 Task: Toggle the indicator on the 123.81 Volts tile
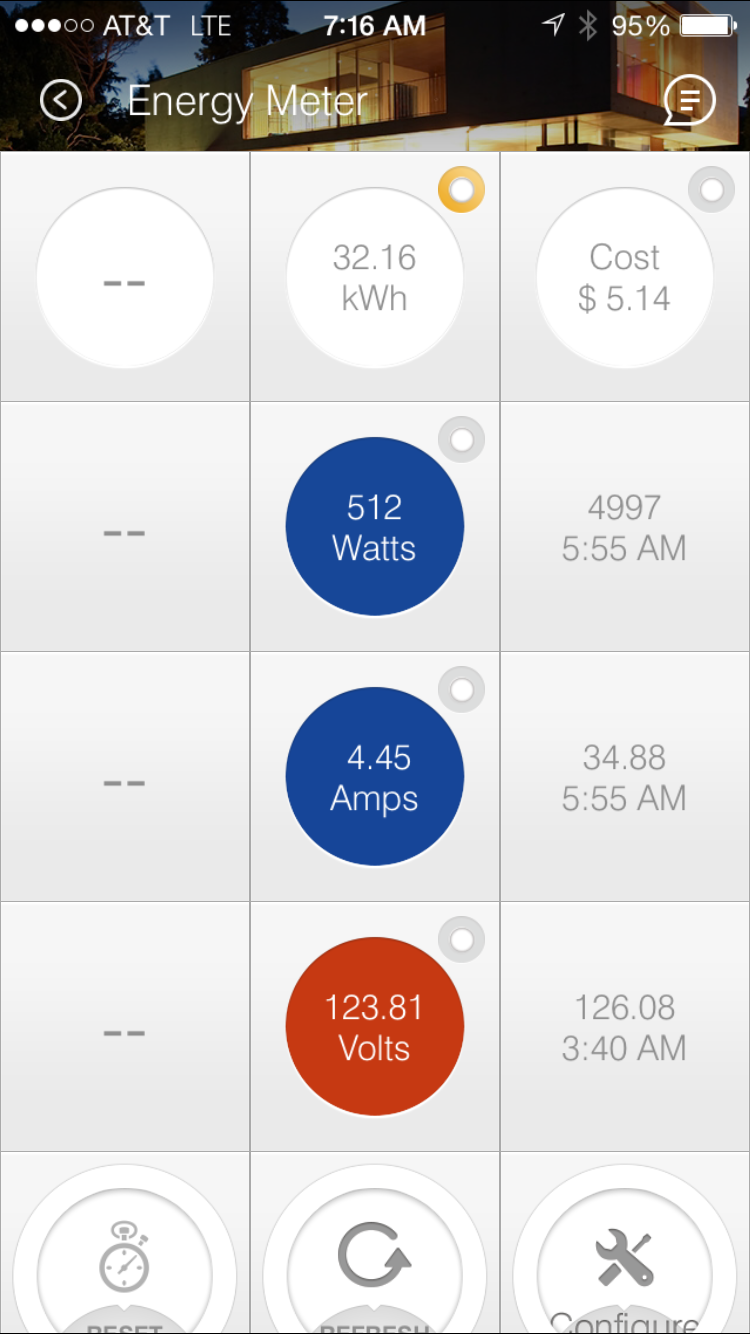pyautogui.click(x=461, y=940)
